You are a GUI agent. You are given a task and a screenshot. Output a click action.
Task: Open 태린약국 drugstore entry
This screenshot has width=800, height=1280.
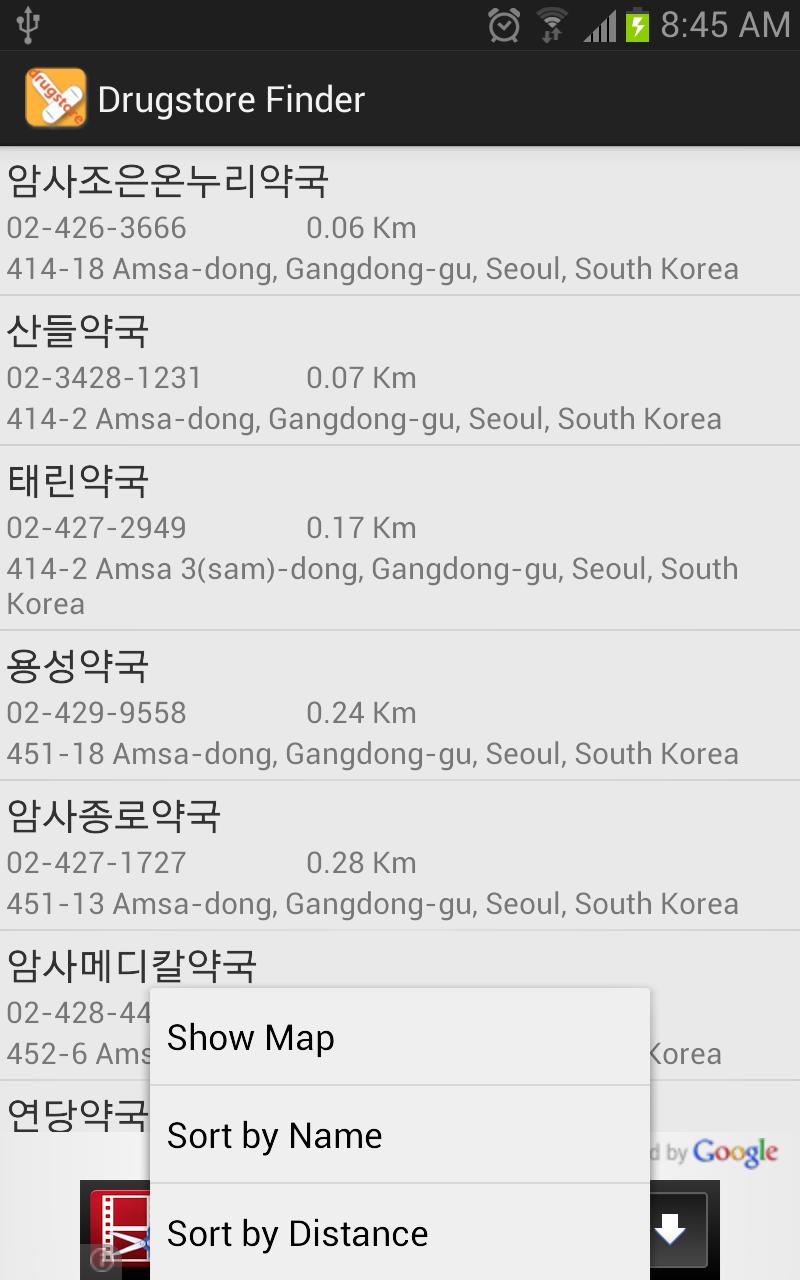click(x=400, y=538)
